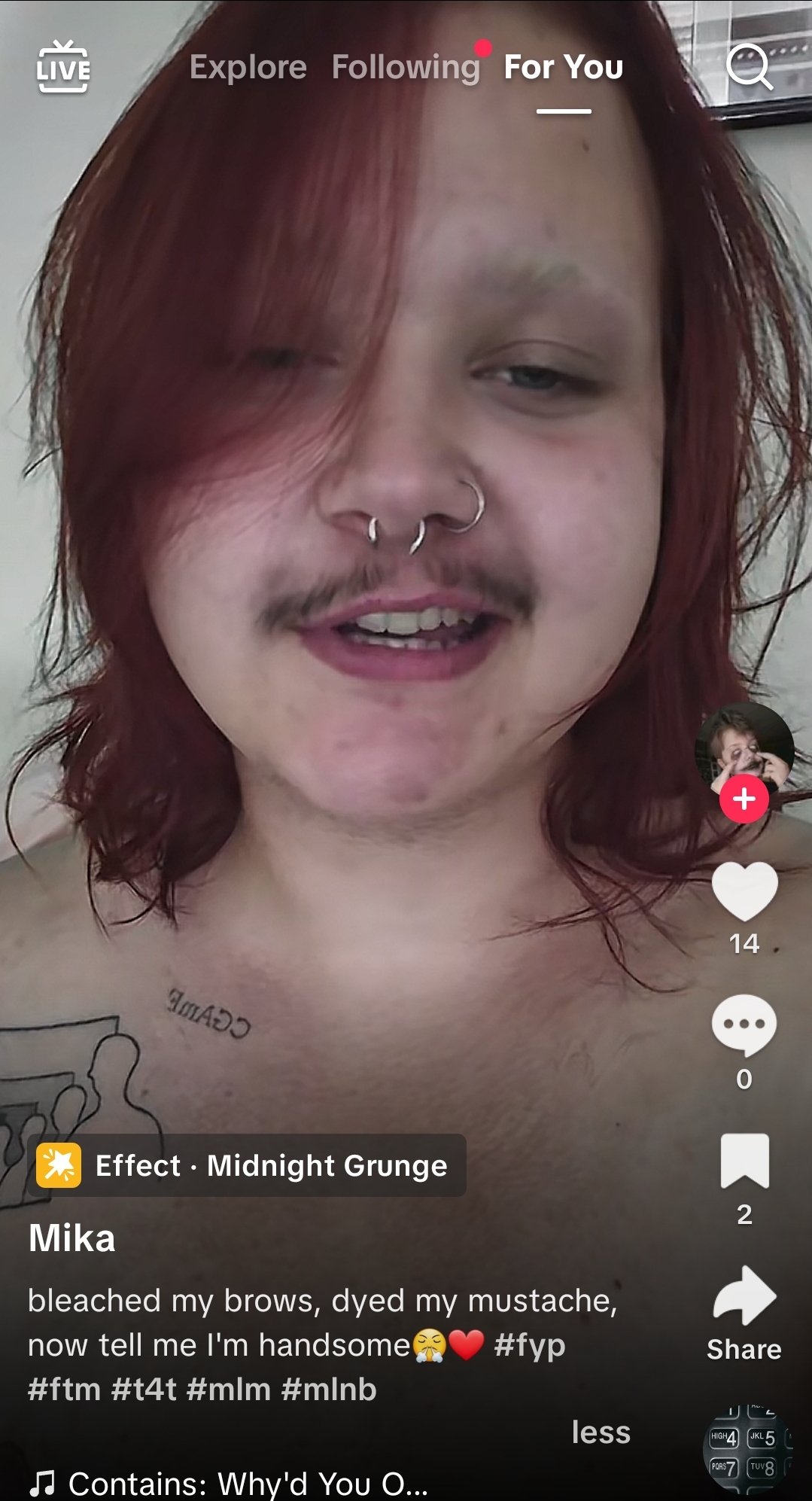Collapse the caption with less
Viewport: 812px width, 1501px height.
pyautogui.click(x=601, y=1432)
